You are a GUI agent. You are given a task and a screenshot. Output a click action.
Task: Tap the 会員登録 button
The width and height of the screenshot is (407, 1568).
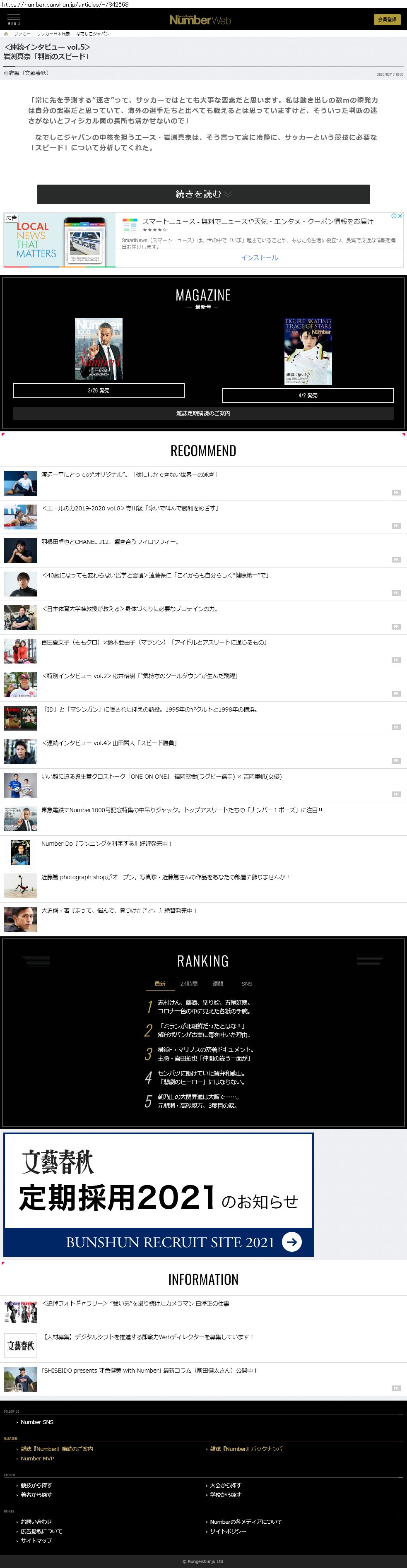tap(387, 19)
